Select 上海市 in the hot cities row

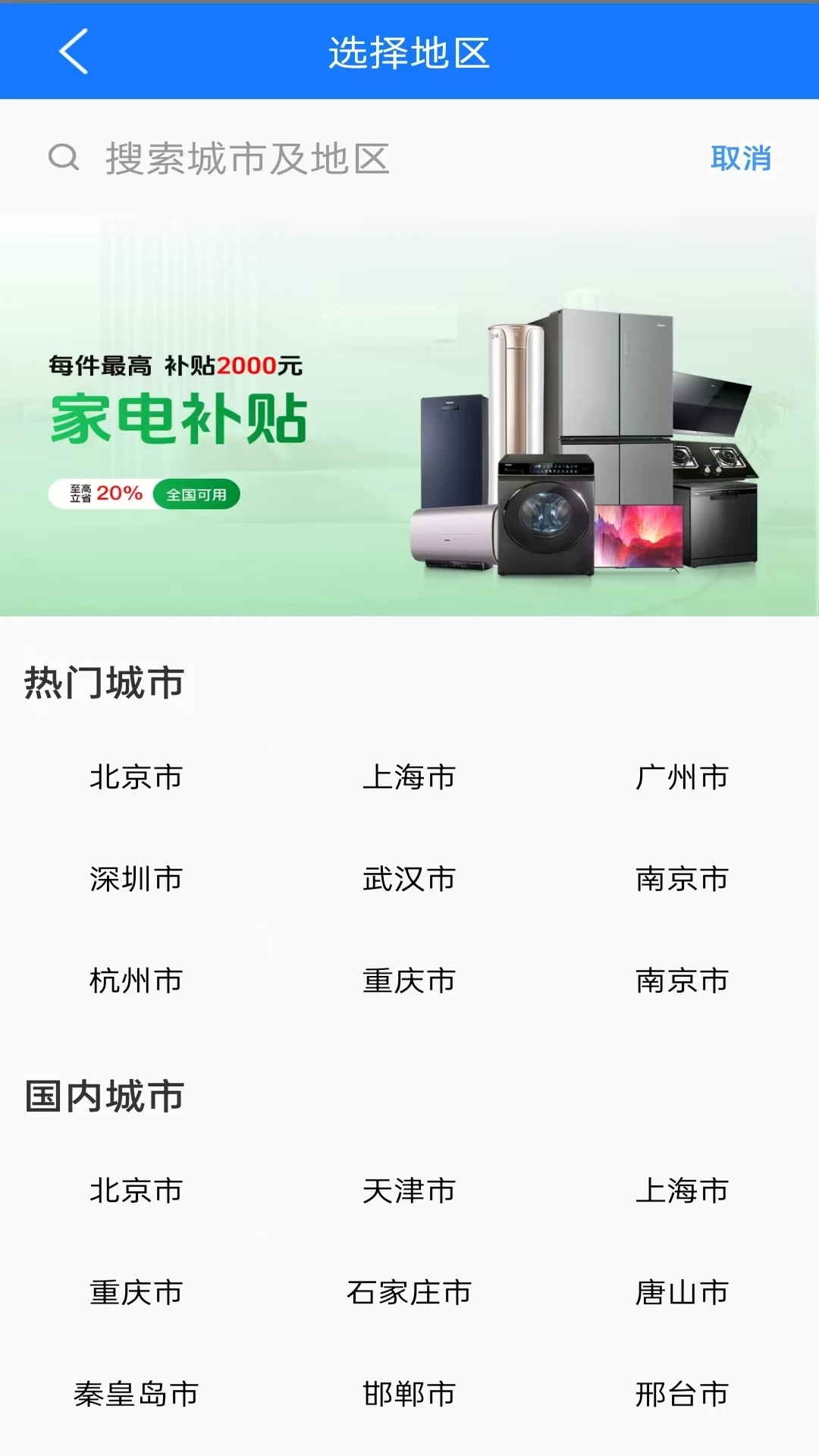coord(409,777)
